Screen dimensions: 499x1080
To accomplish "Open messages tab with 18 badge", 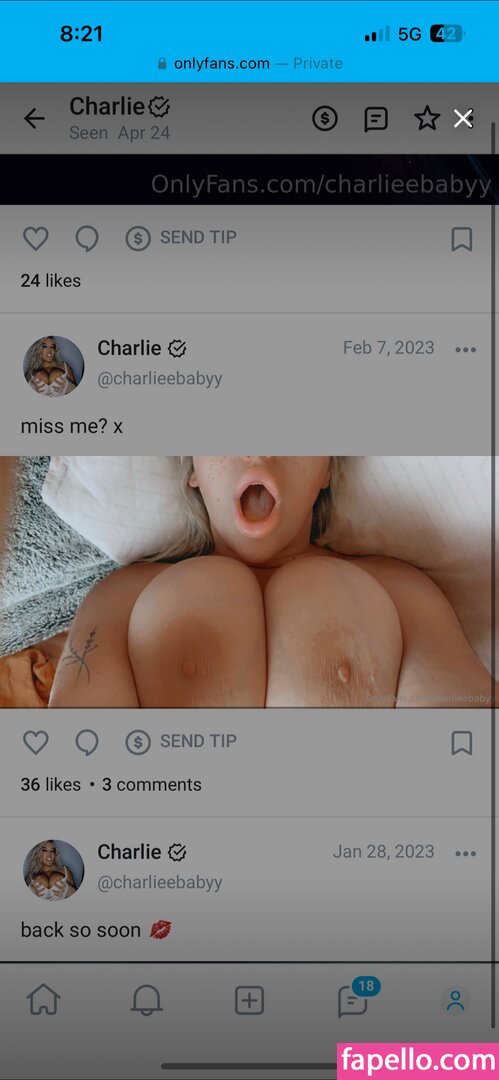I will 354,997.
